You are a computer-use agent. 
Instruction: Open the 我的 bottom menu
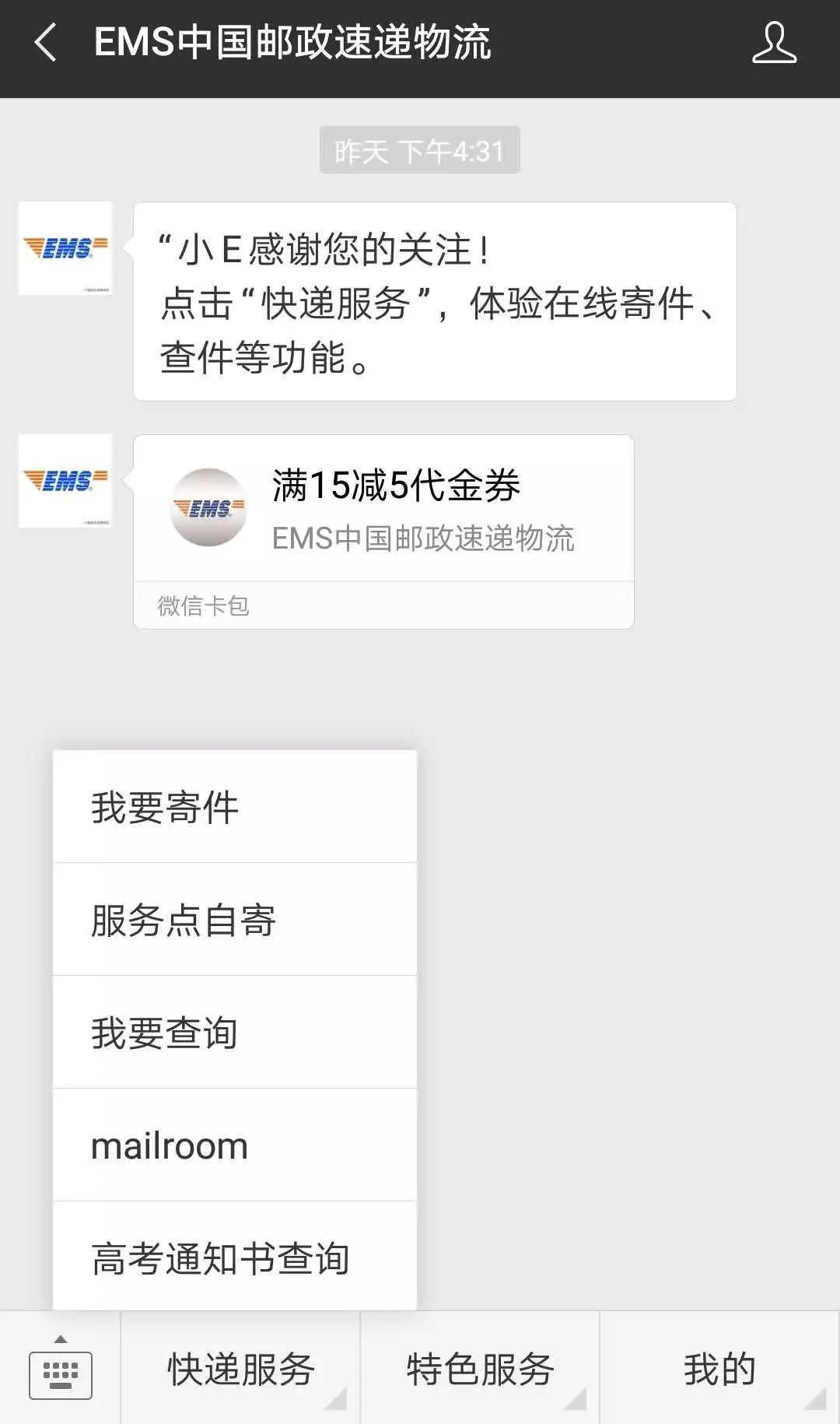point(719,1370)
